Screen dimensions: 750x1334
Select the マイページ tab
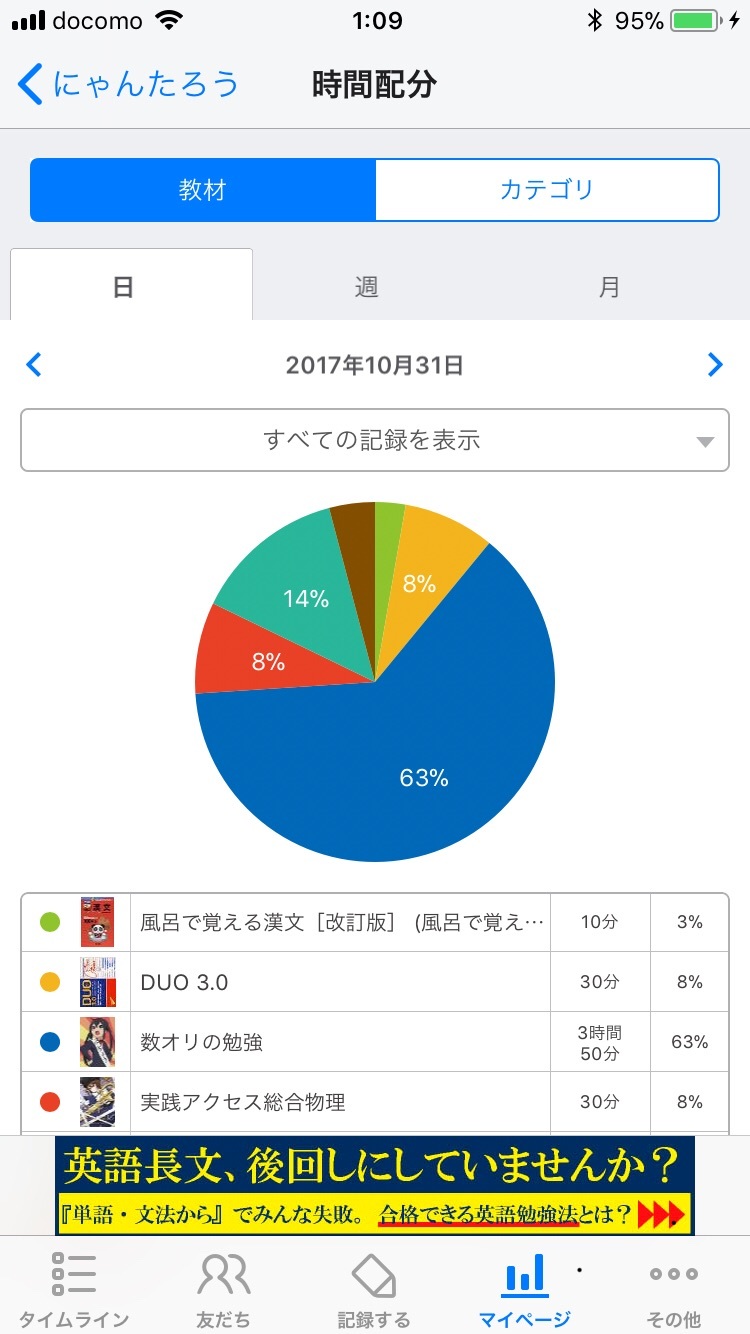525,1288
